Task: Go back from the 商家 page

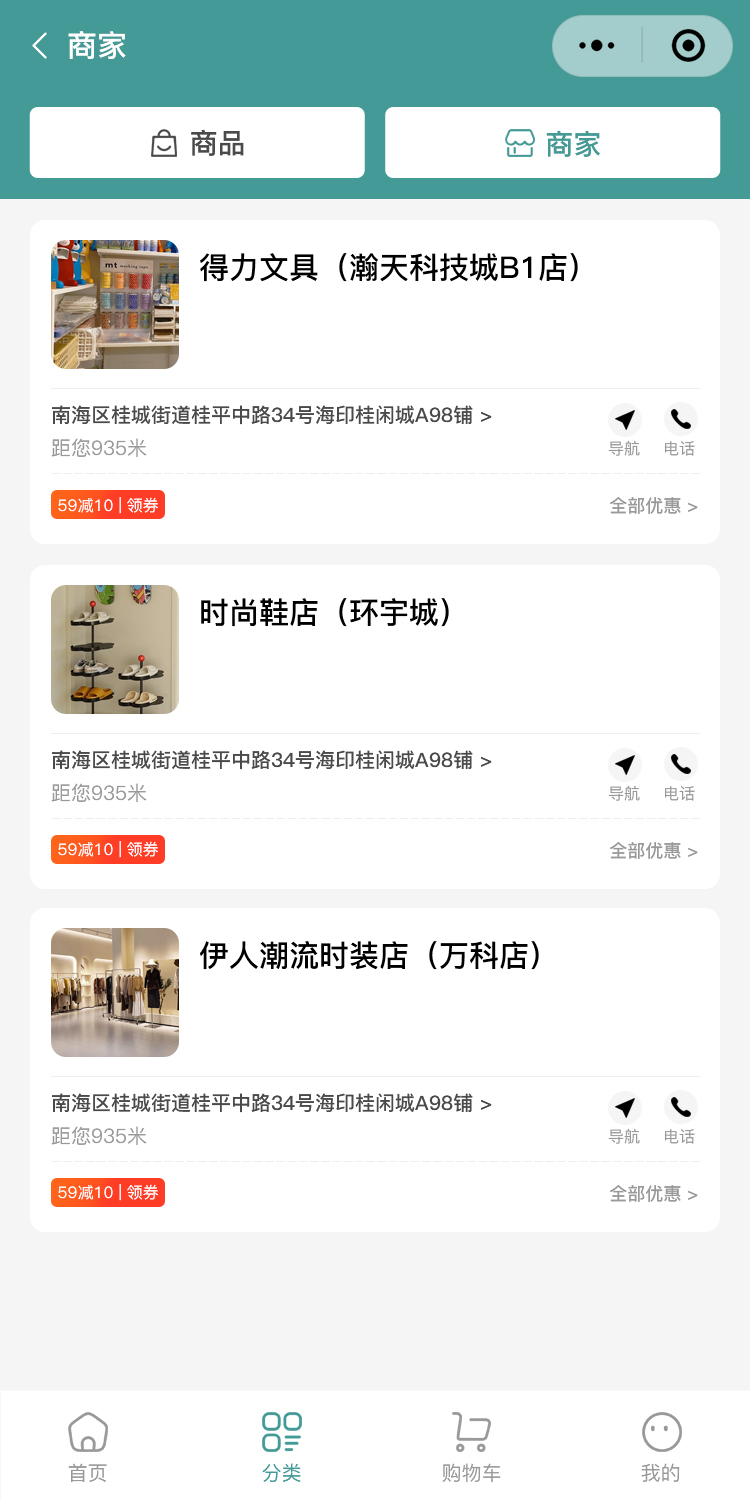Action: click(x=40, y=46)
